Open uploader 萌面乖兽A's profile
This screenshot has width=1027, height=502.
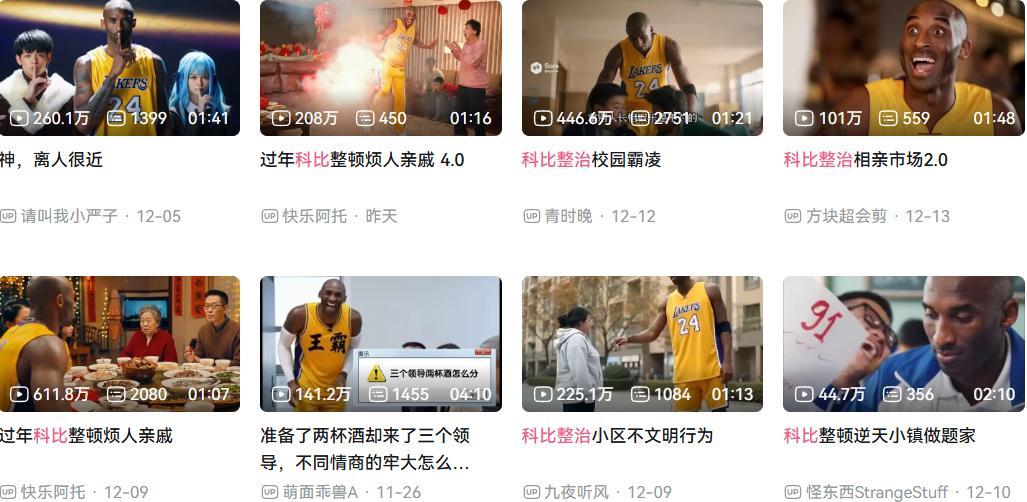tap(320, 492)
